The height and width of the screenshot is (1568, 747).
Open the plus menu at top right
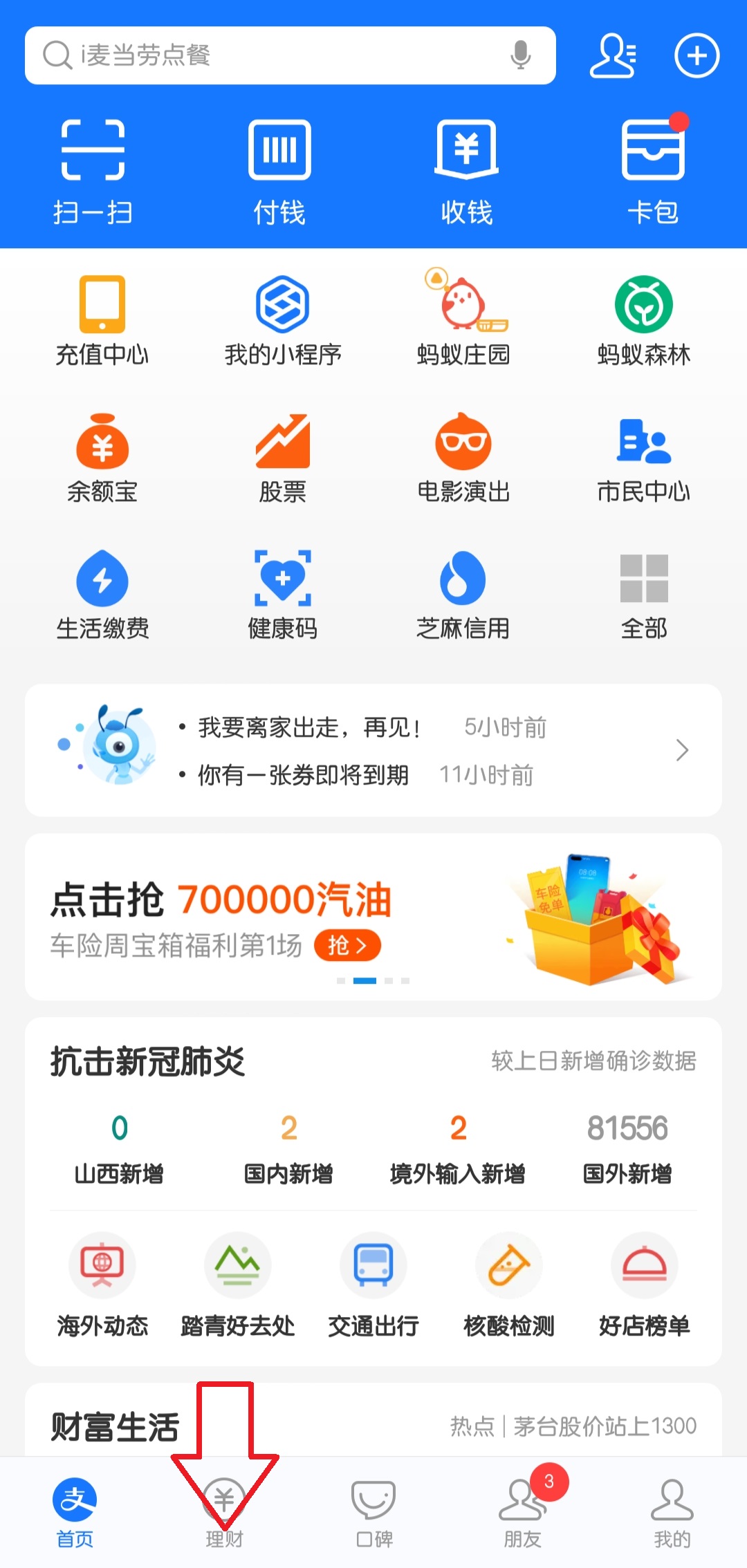[696, 57]
